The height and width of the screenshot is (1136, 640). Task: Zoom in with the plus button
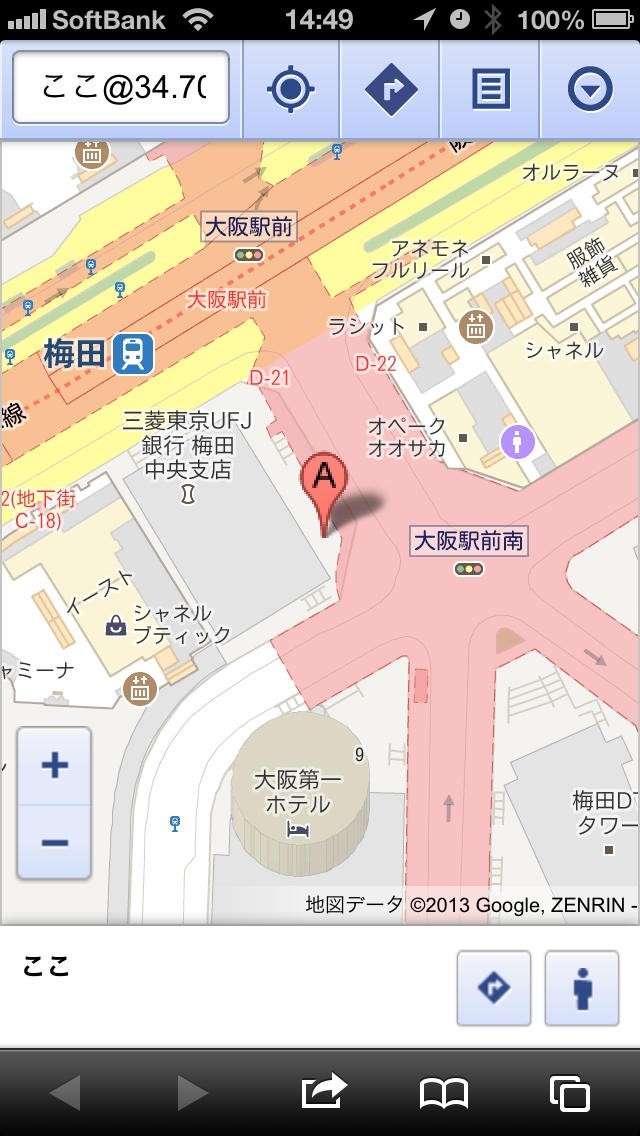(x=55, y=766)
